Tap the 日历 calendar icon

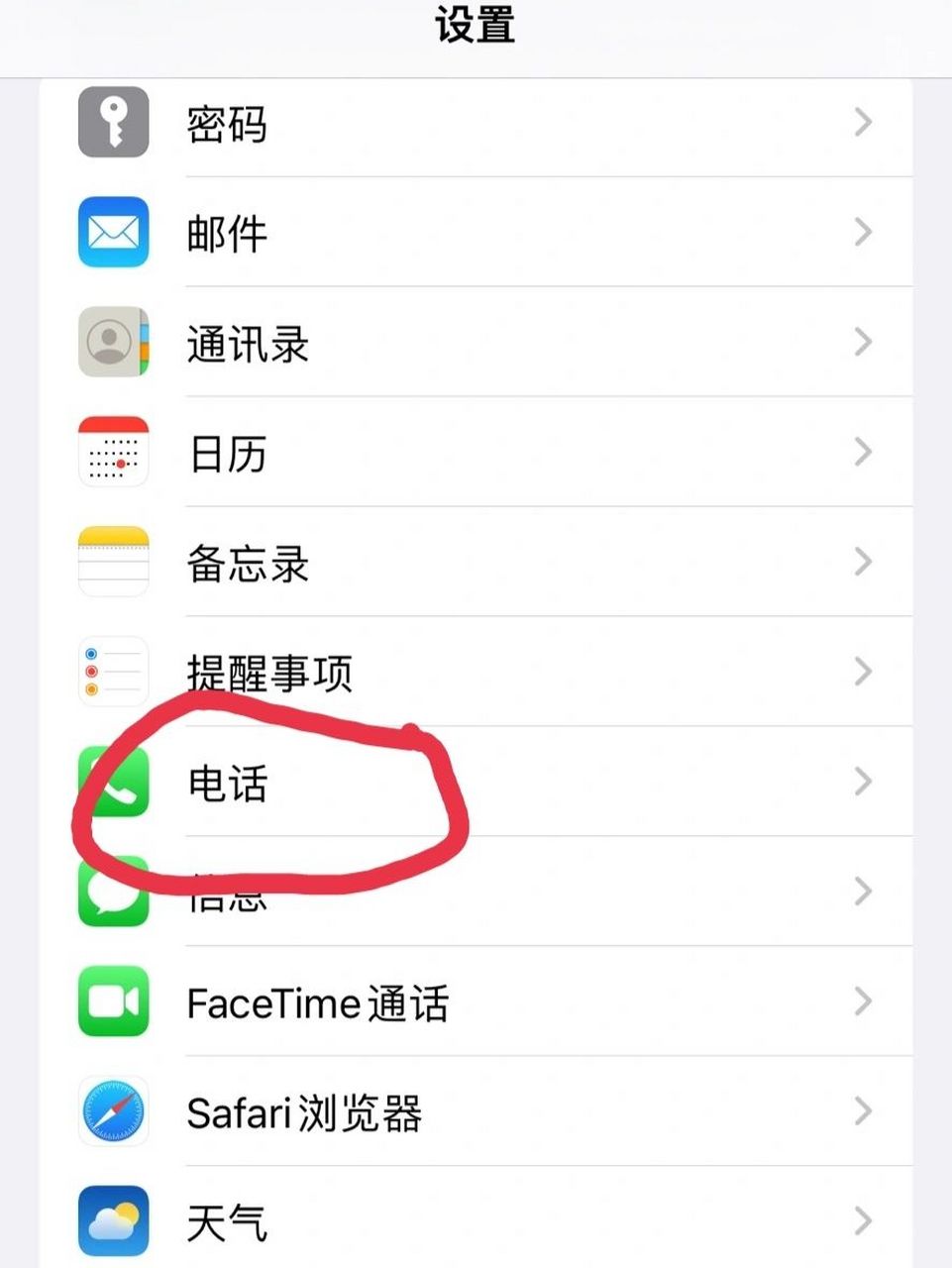point(112,454)
